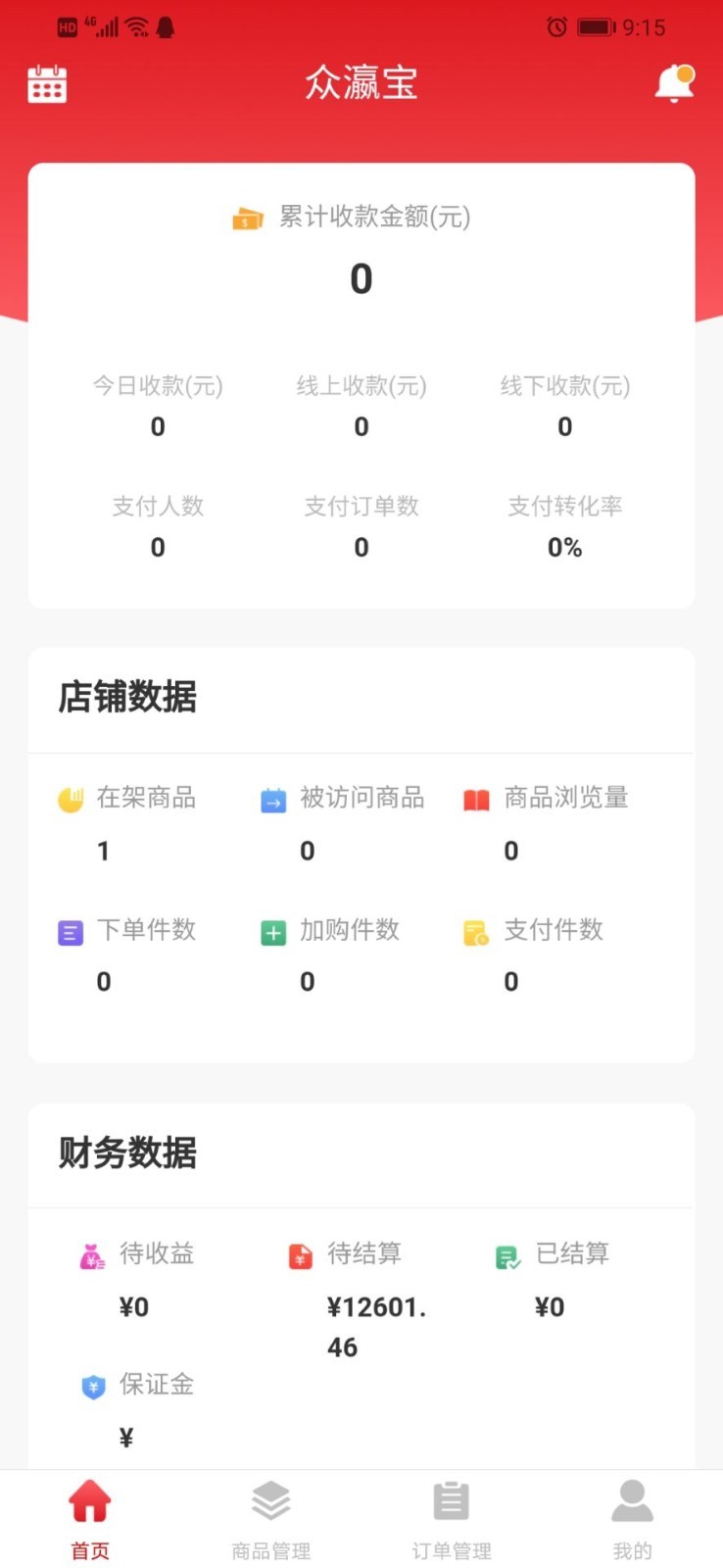Switch to the 商品管理 tab
The width and height of the screenshot is (723, 1568).
click(x=271, y=1518)
